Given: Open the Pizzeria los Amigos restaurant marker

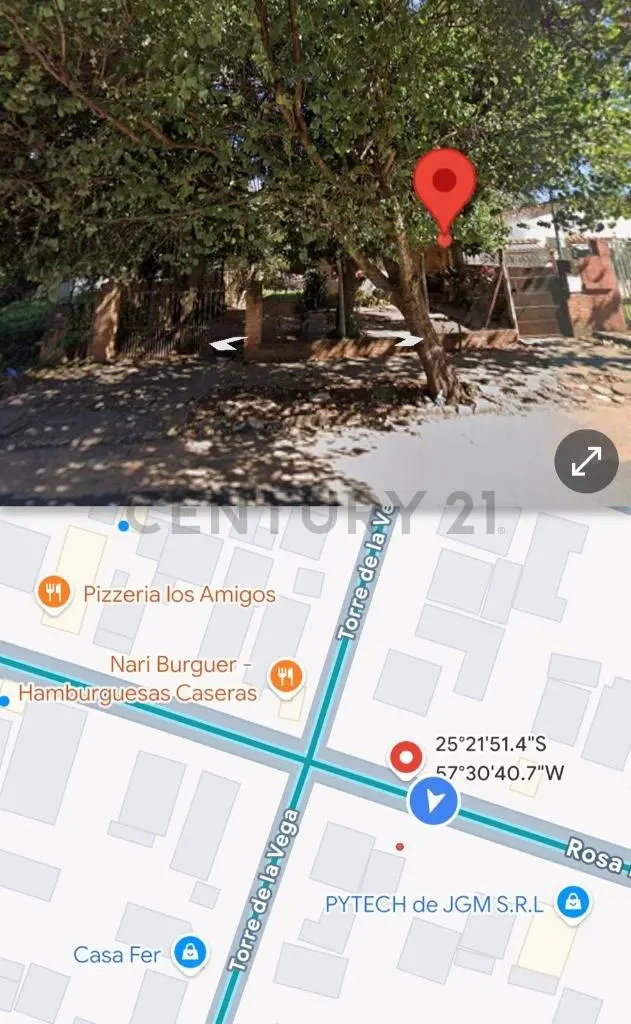Looking at the screenshot, I should point(54,594).
